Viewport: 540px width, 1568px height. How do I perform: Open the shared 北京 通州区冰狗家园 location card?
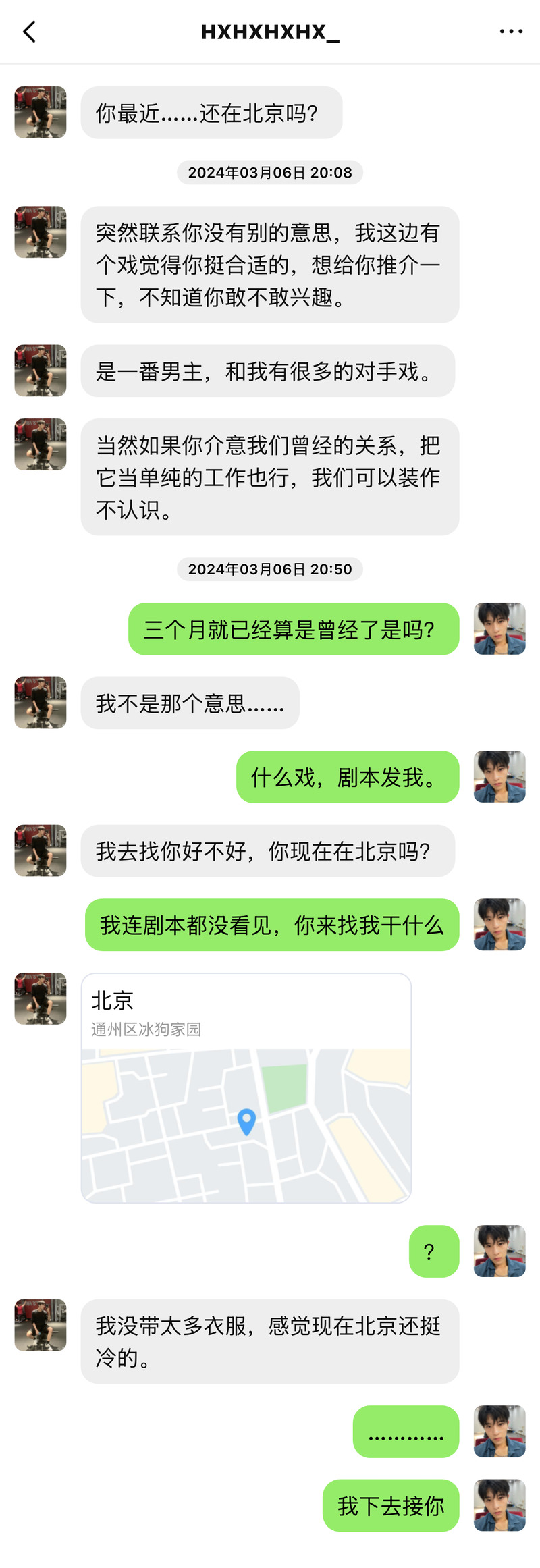tap(246, 1087)
